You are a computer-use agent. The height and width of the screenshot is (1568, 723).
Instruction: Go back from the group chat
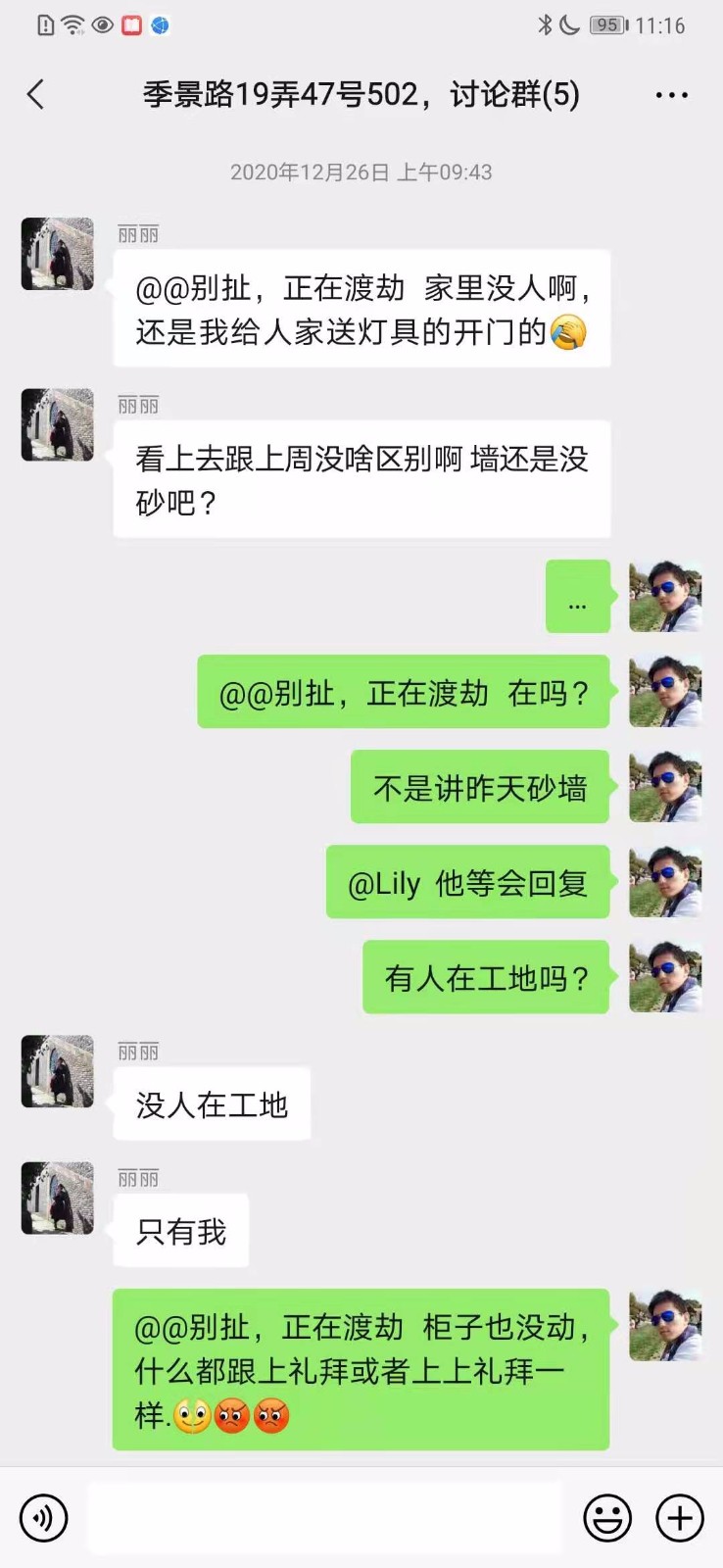pyautogui.click(x=36, y=95)
